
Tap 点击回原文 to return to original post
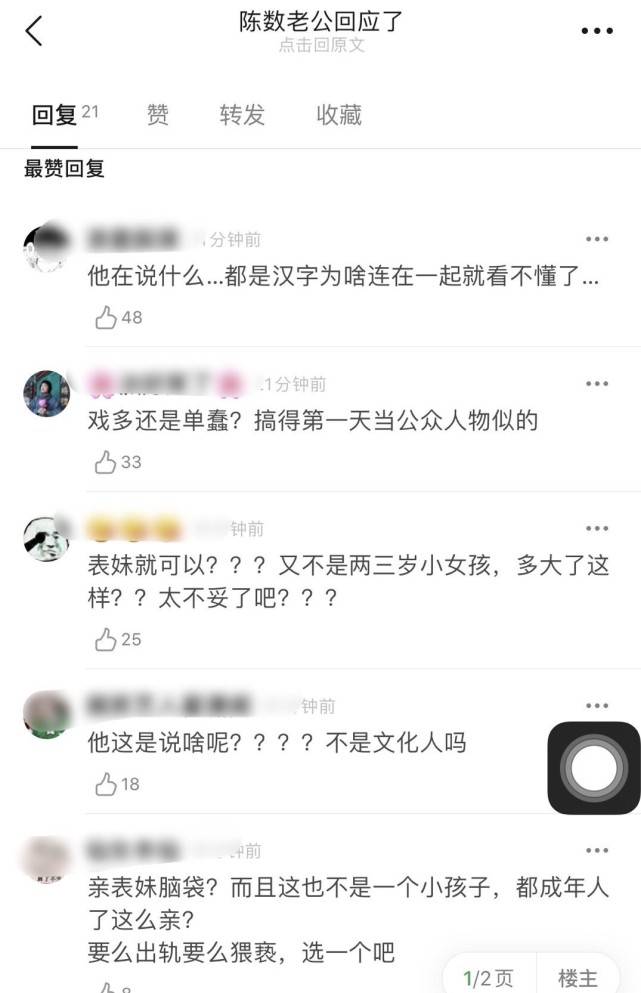click(321, 46)
